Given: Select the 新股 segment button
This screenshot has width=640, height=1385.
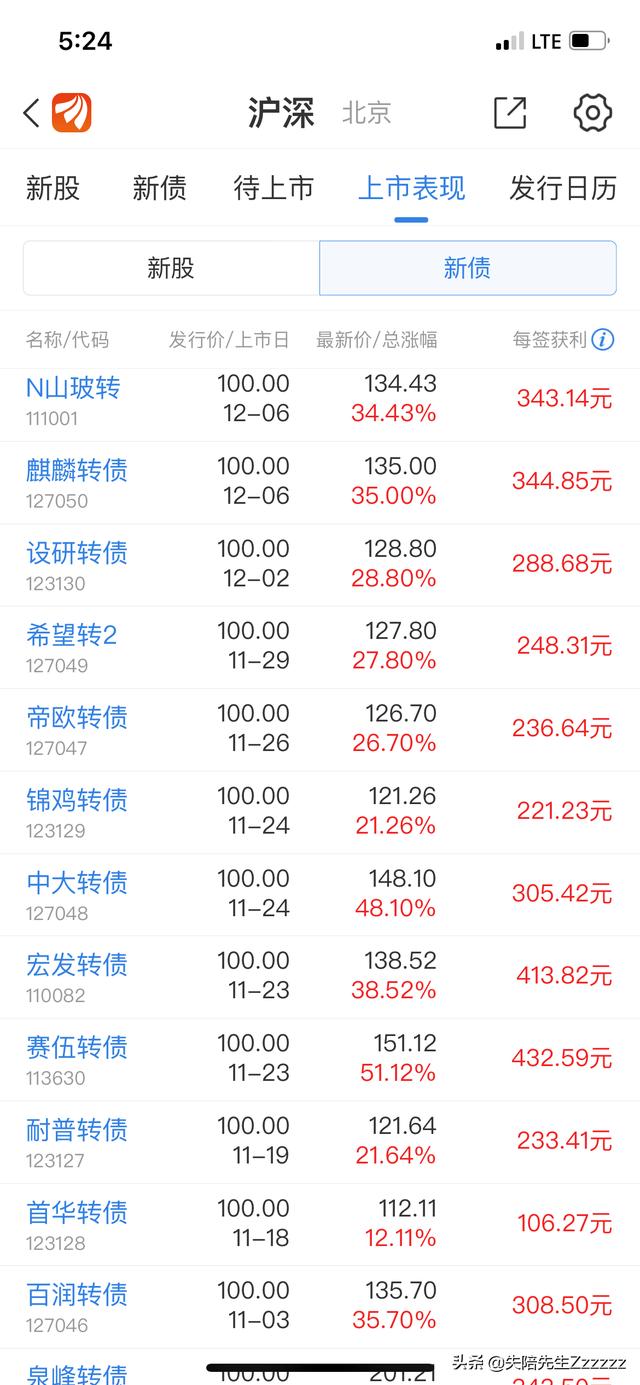Looking at the screenshot, I should coord(171,268).
